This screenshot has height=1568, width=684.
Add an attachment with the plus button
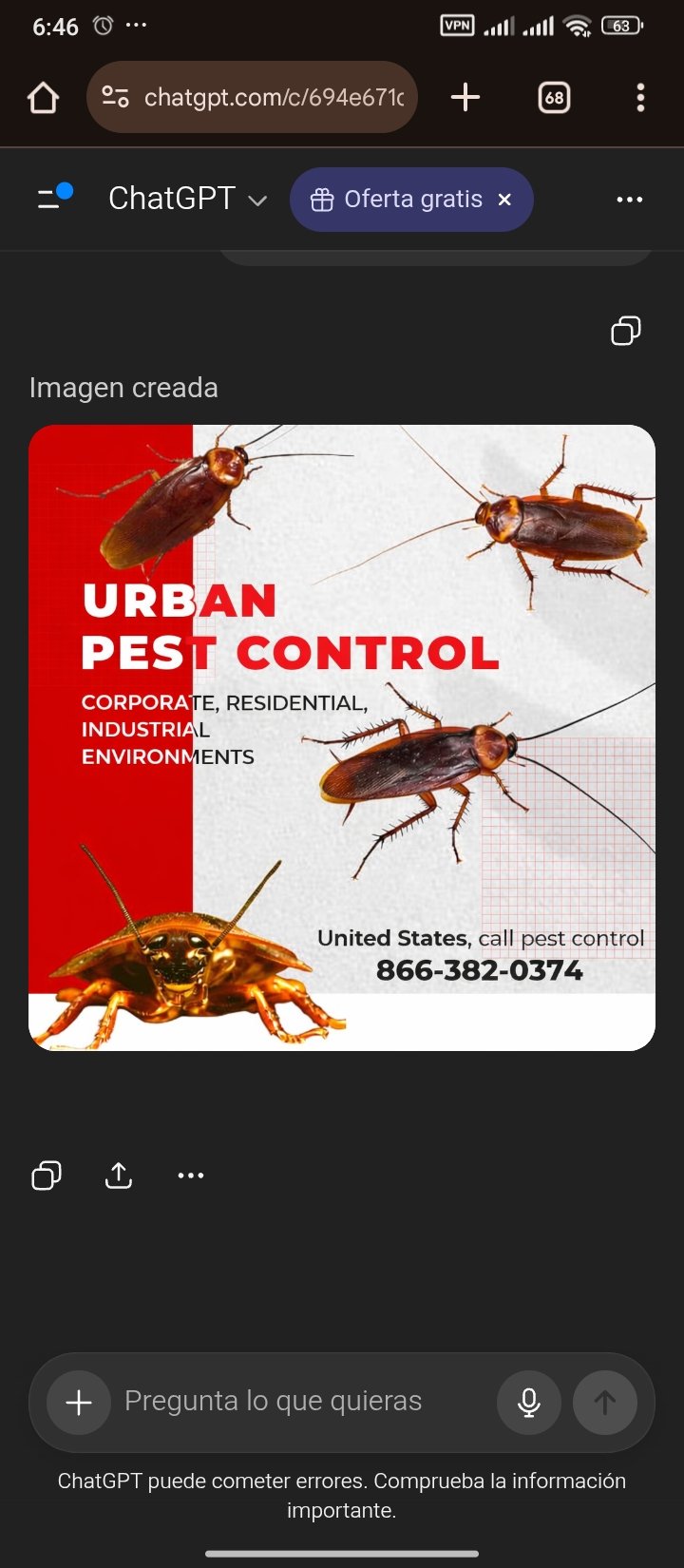[x=79, y=1402]
